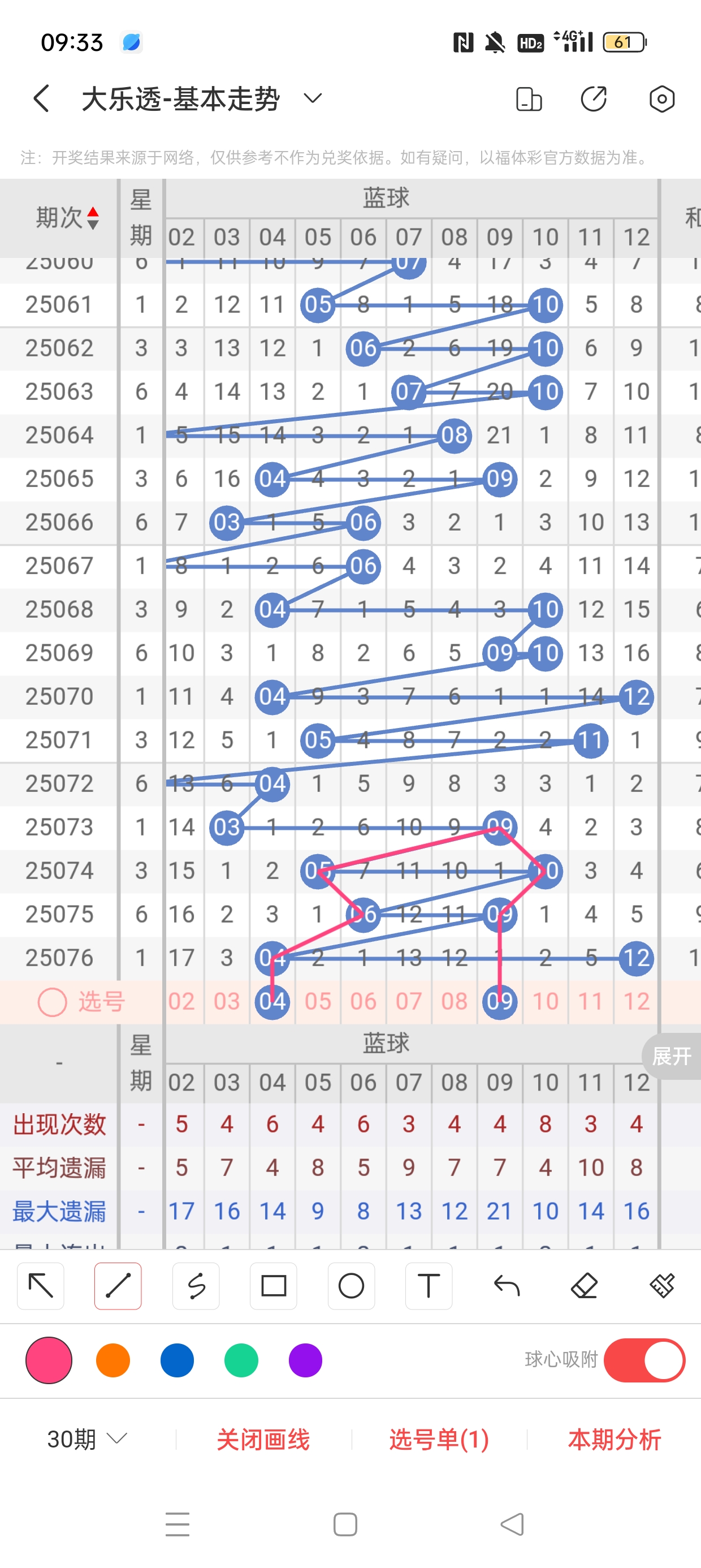This screenshot has width=701, height=1568.
Task: Activate the eraser tool
Action: point(584,1286)
